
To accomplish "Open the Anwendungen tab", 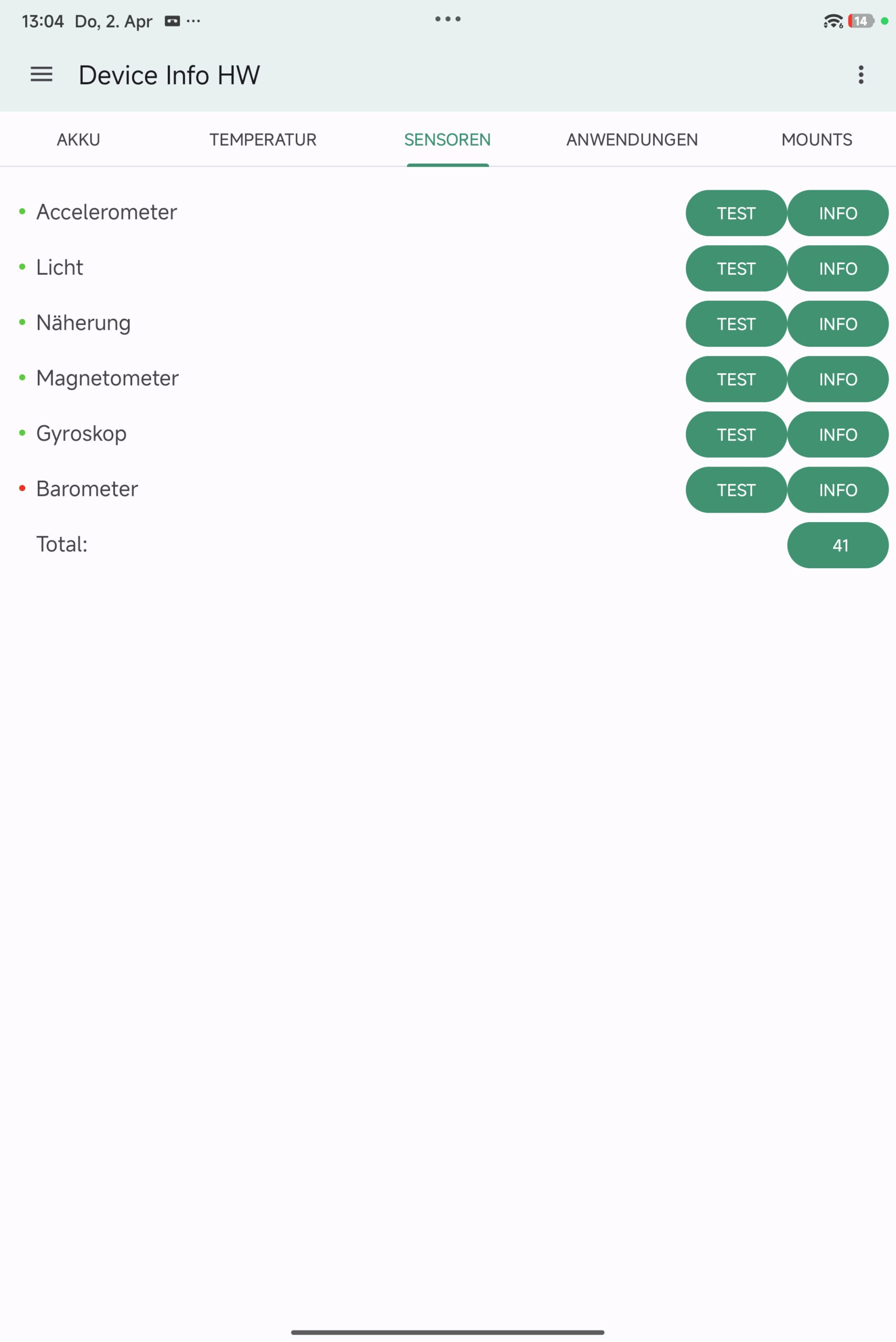I will tap(632, 139).
